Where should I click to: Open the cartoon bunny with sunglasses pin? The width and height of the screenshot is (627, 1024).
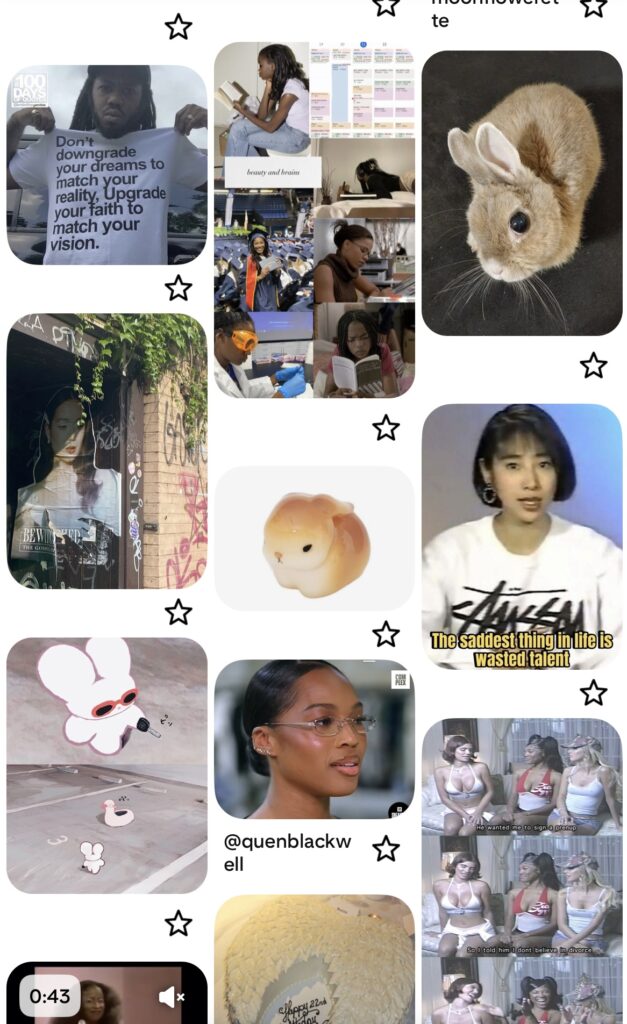coord(107,765)
